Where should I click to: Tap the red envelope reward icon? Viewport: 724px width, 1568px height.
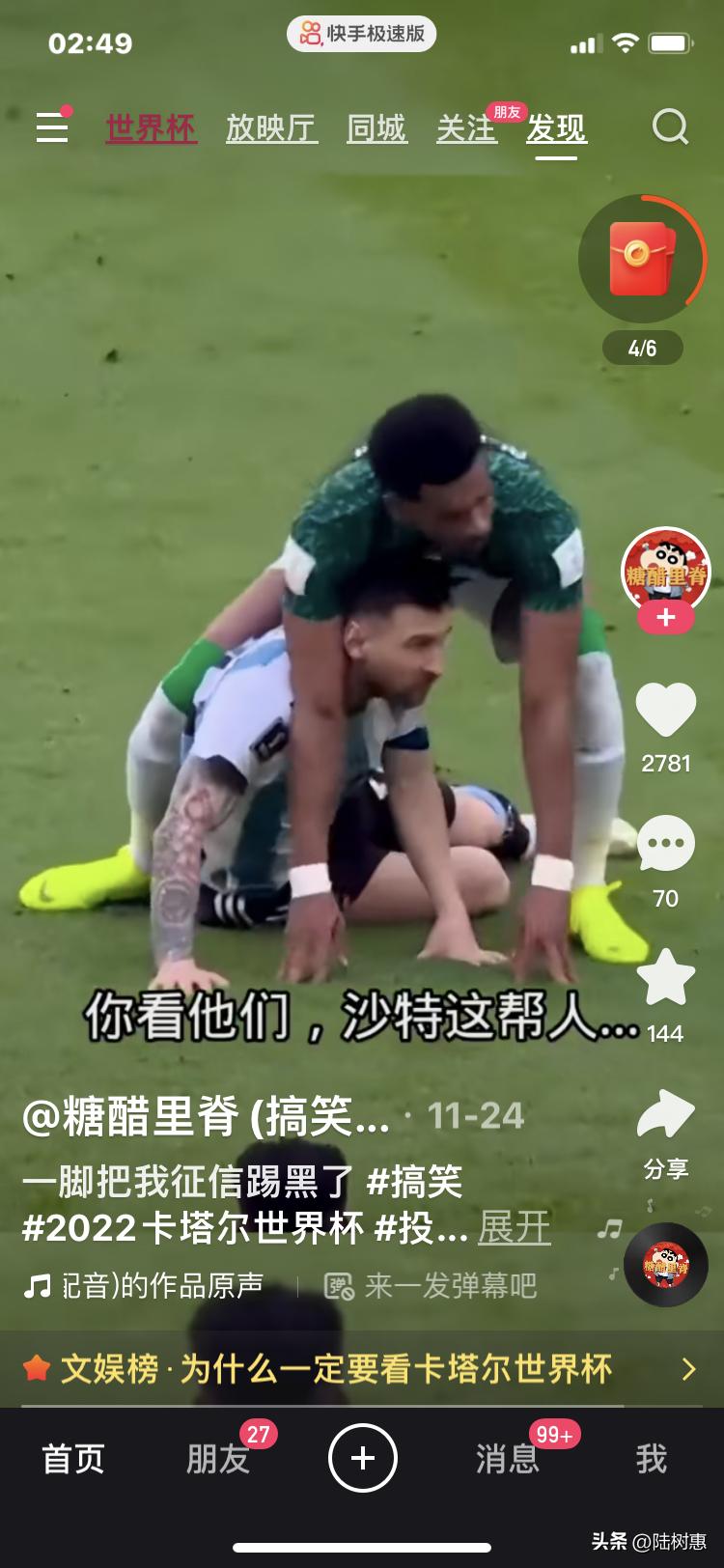coord(641,258)
